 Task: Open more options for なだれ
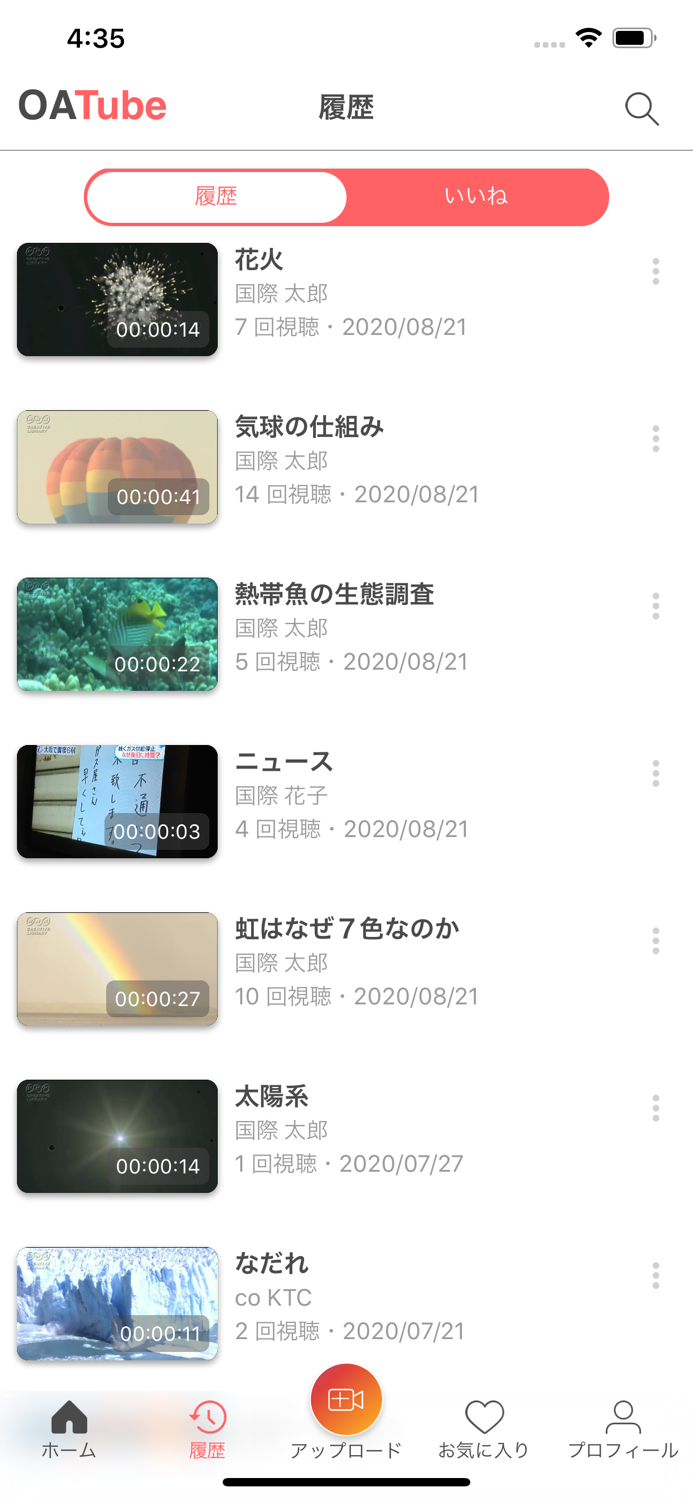click(x=655, y=1275)
